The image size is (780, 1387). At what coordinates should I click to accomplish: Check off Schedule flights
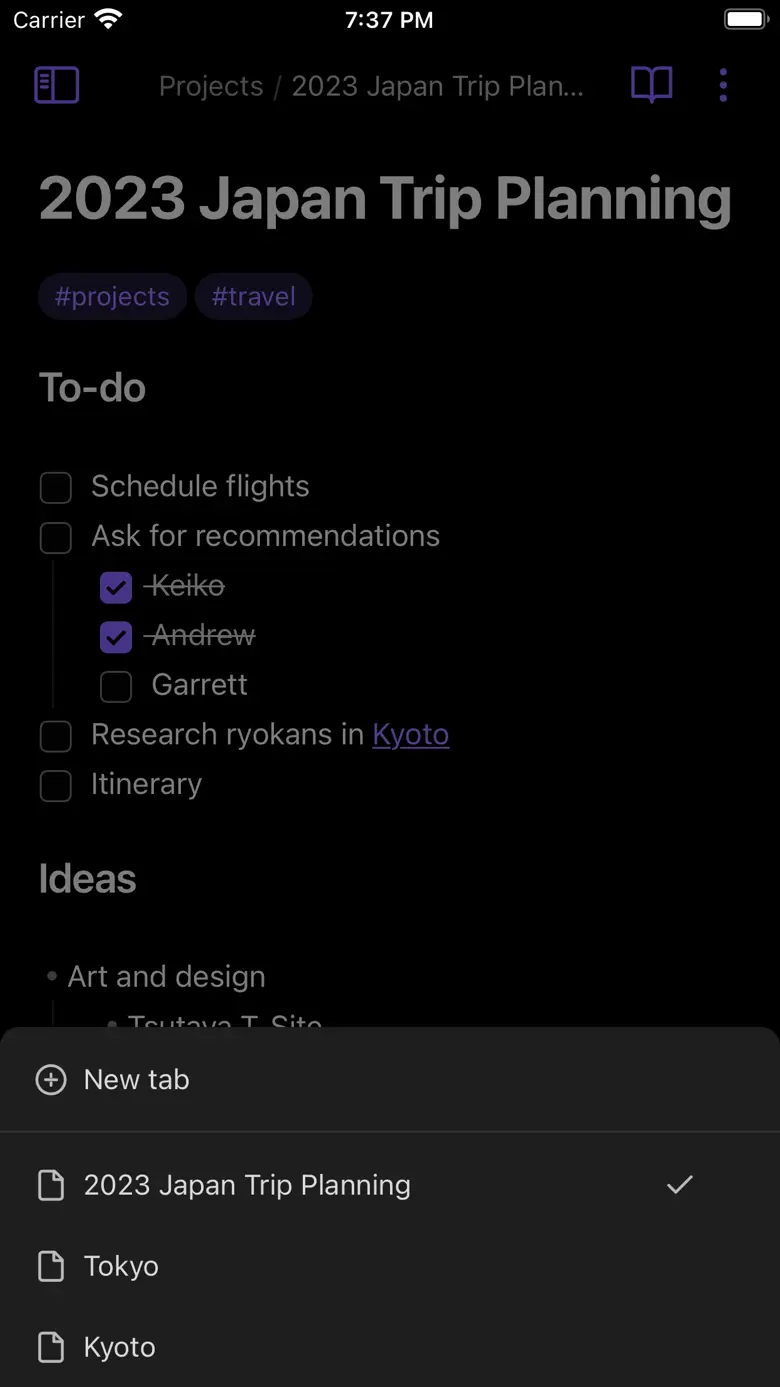click(56, 488)
